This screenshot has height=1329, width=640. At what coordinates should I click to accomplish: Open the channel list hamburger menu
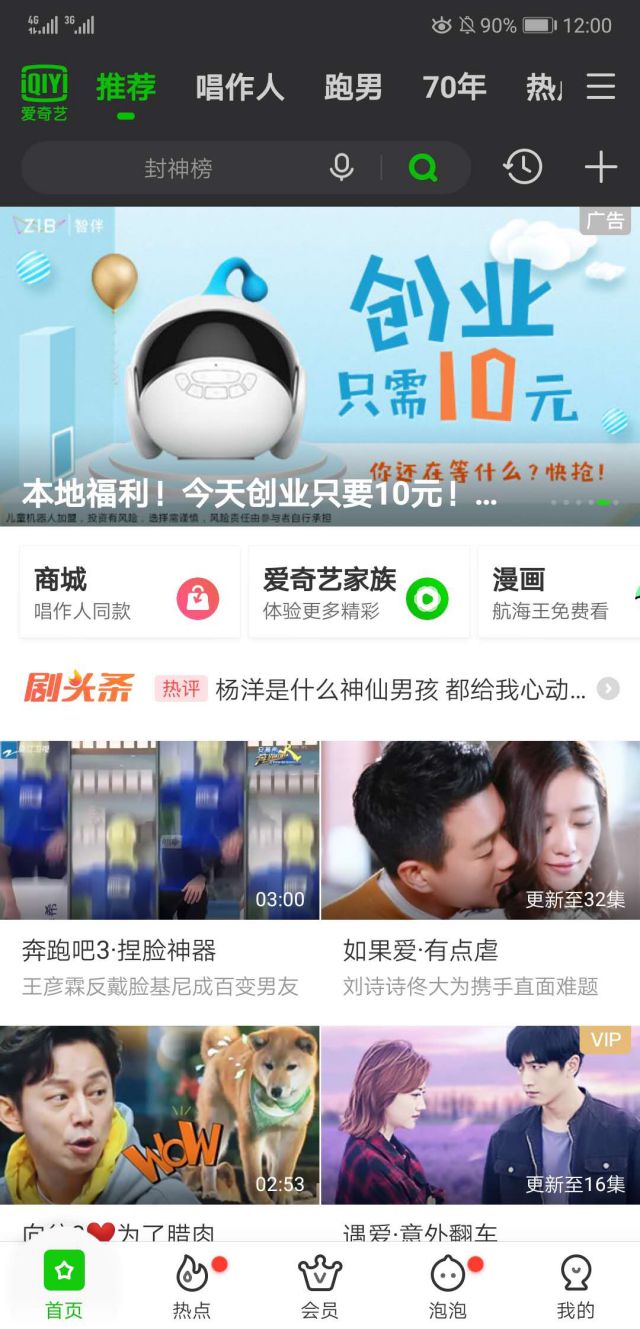[601, 87]
